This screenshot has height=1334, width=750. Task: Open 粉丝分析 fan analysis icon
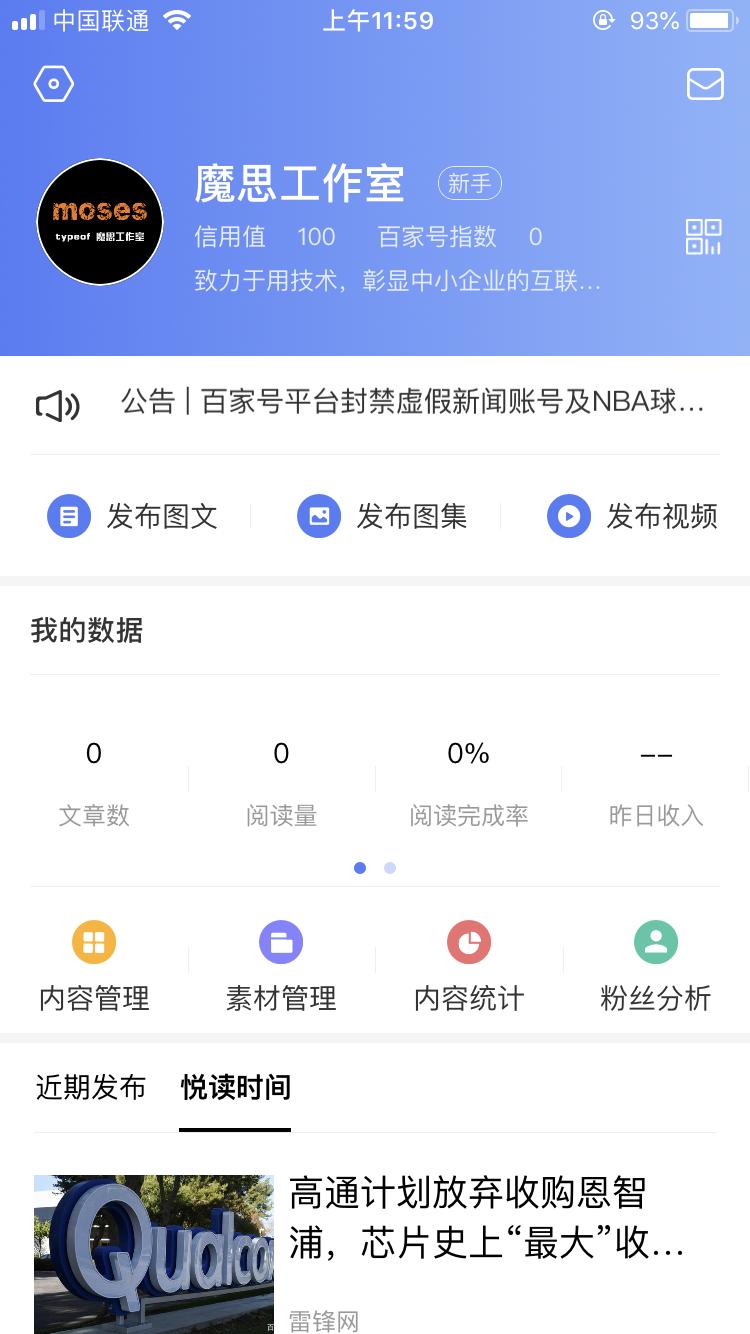655,941
